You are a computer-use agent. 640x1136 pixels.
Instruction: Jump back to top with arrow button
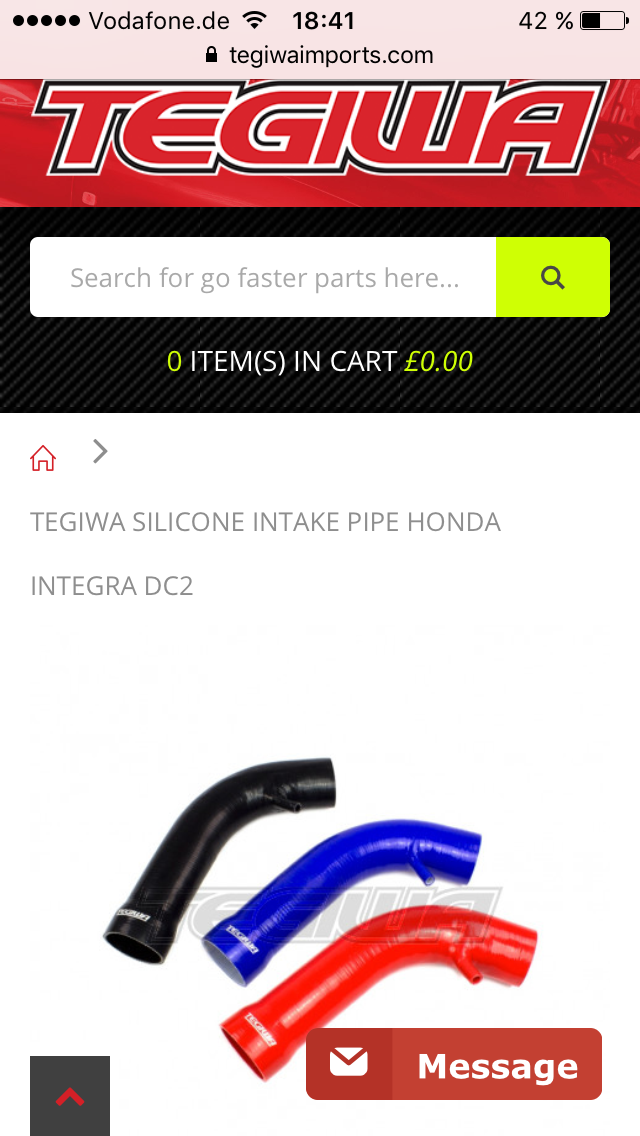coord(70,1096)
